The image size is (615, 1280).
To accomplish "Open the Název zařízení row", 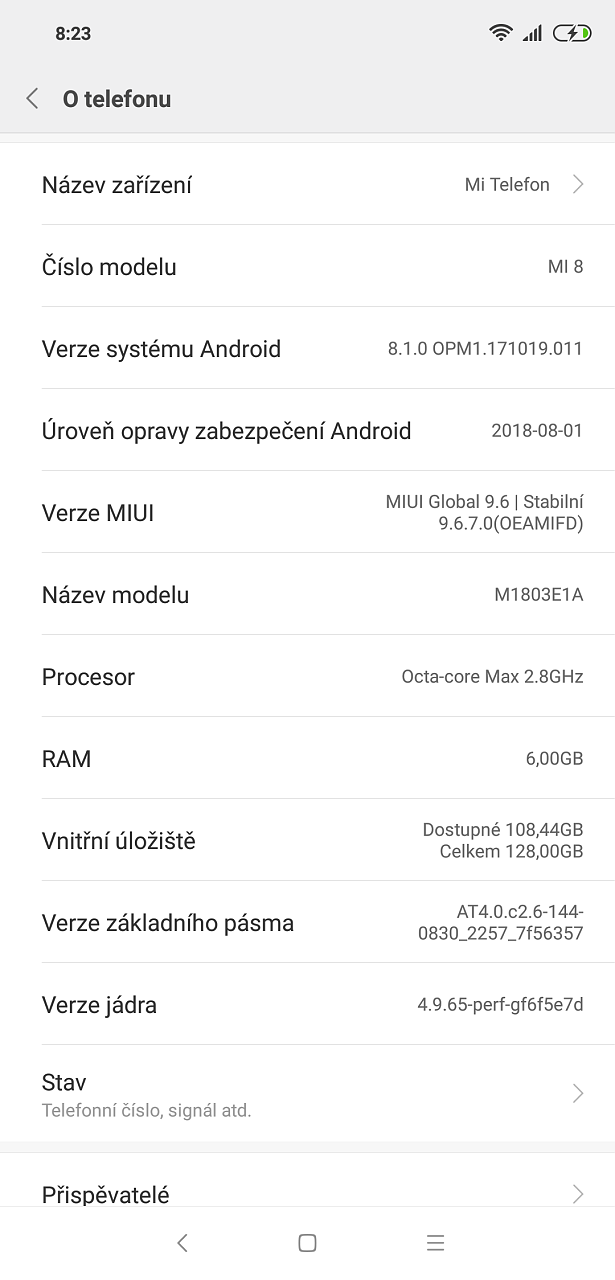I will pyautogui.click(x=307, y=184).
